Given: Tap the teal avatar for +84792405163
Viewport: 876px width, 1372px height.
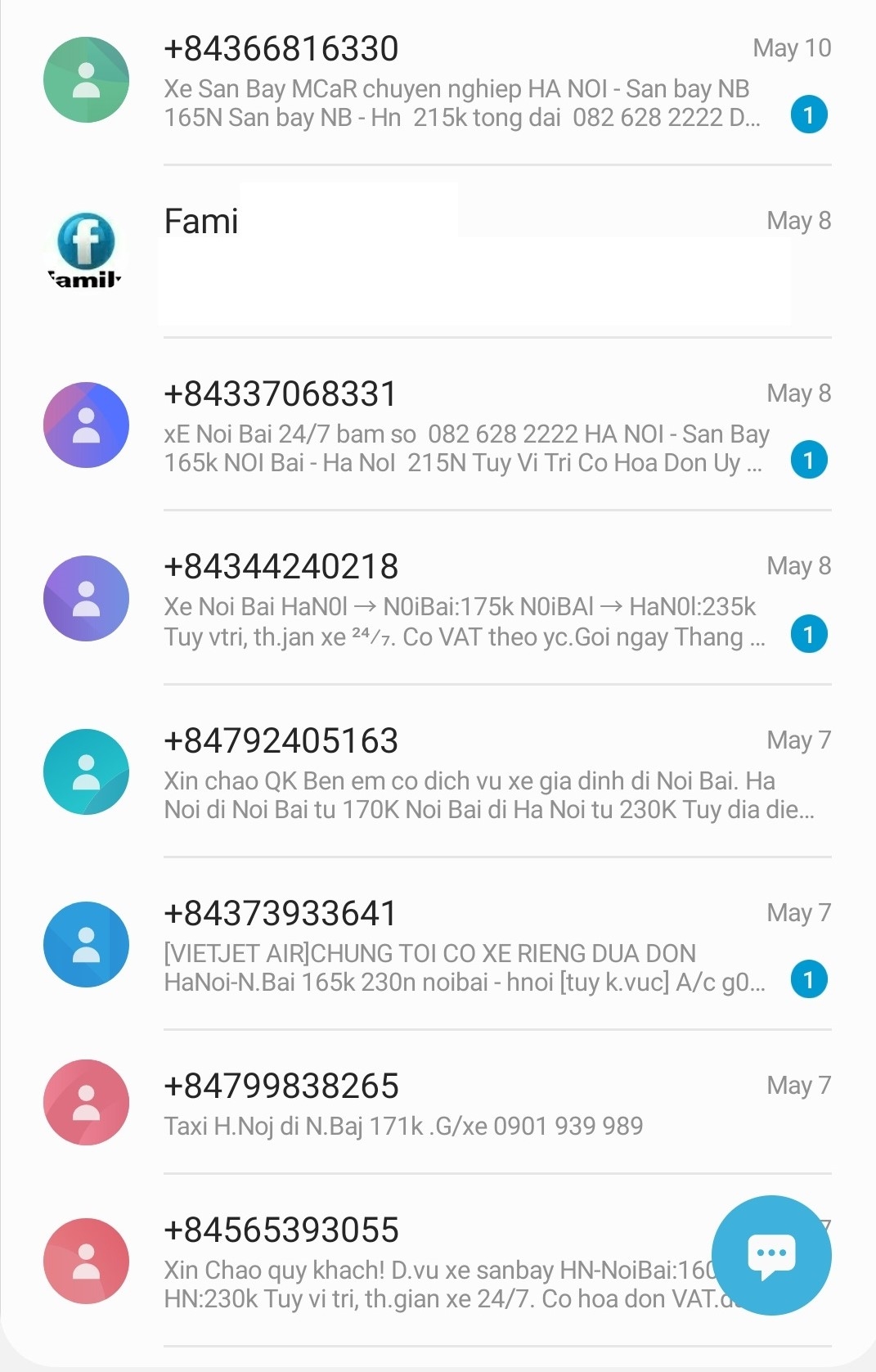Looking at the screenshot, I should point(86,771).
